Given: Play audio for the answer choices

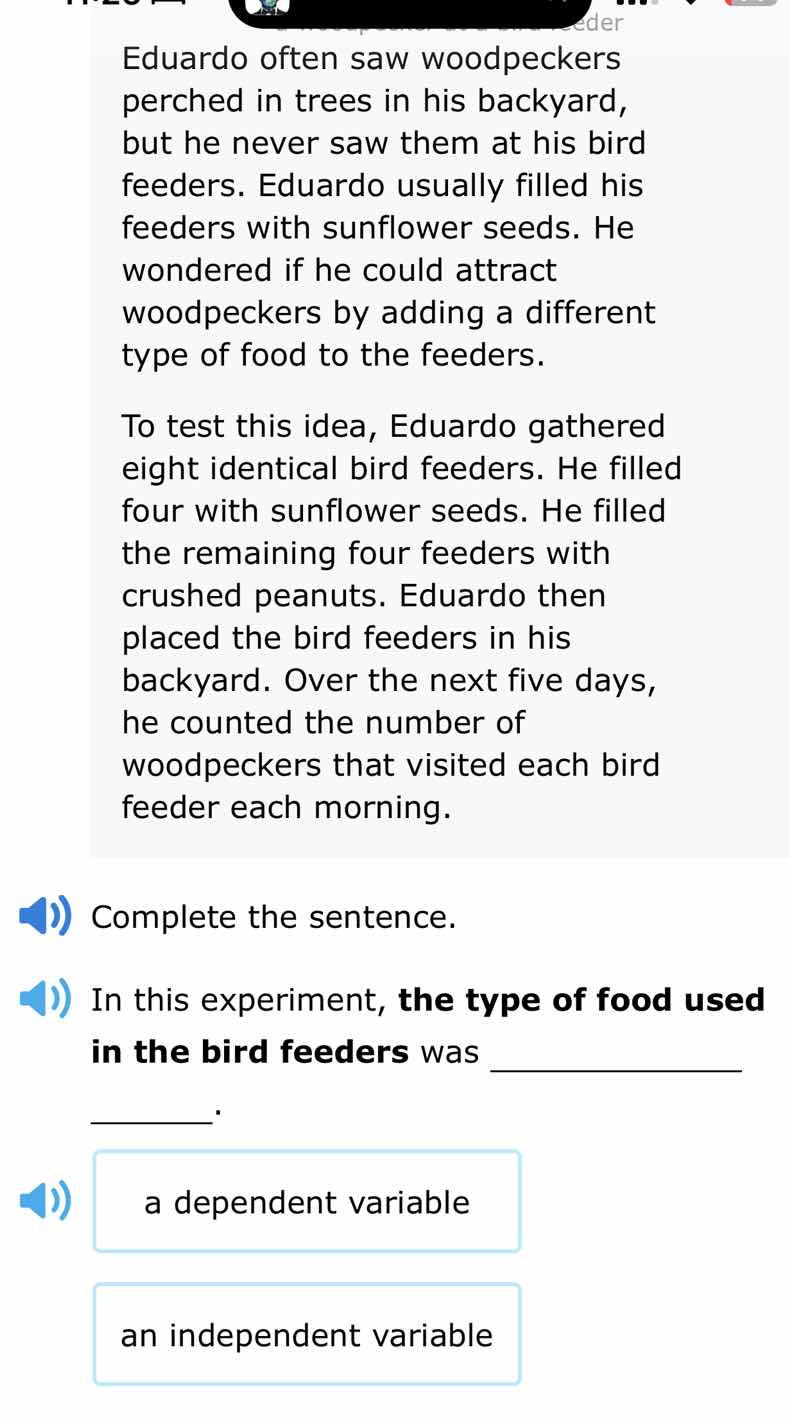Looking at the screenshot, I should coord(45,1201).
